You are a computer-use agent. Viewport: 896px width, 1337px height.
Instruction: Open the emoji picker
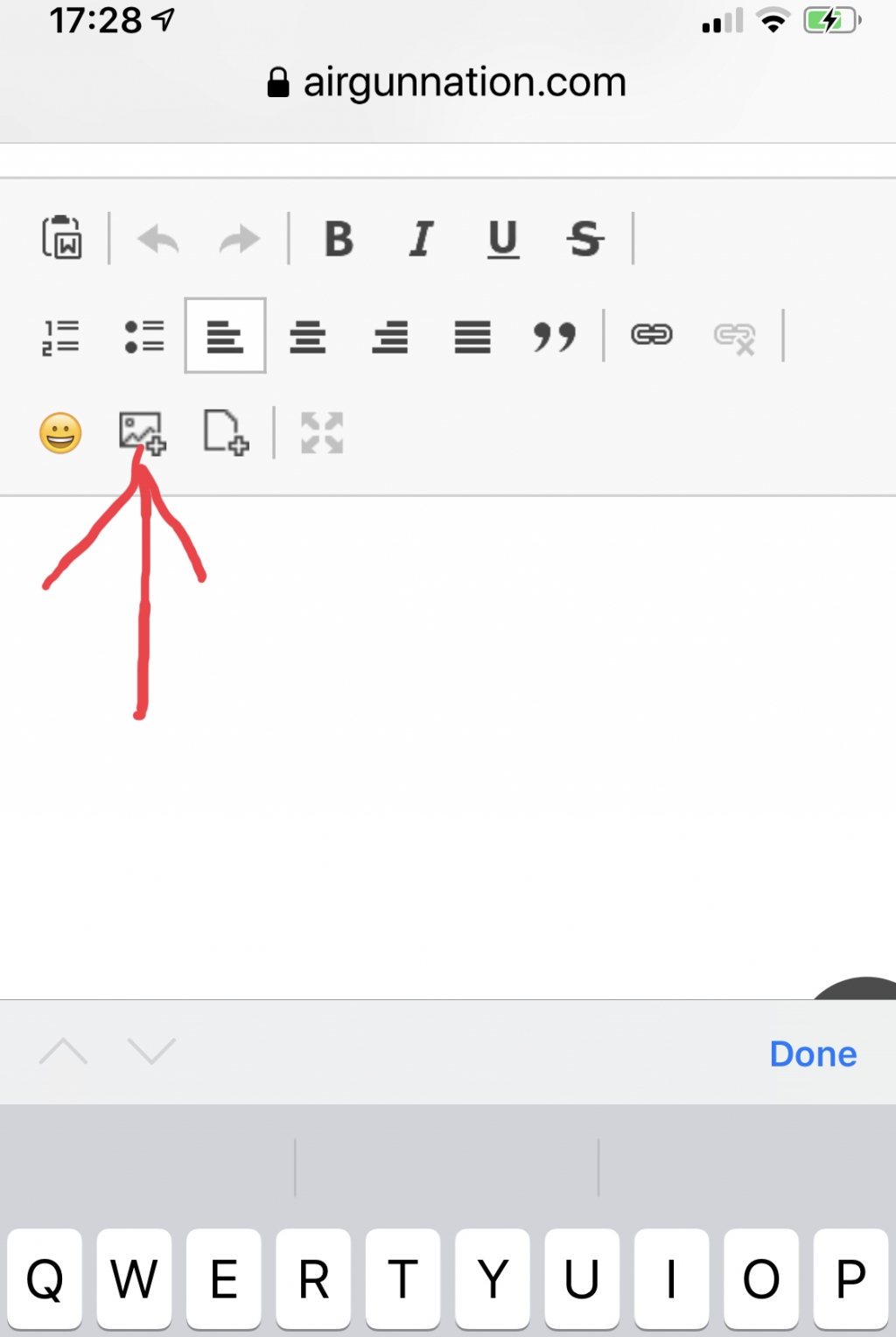(60, 433)
